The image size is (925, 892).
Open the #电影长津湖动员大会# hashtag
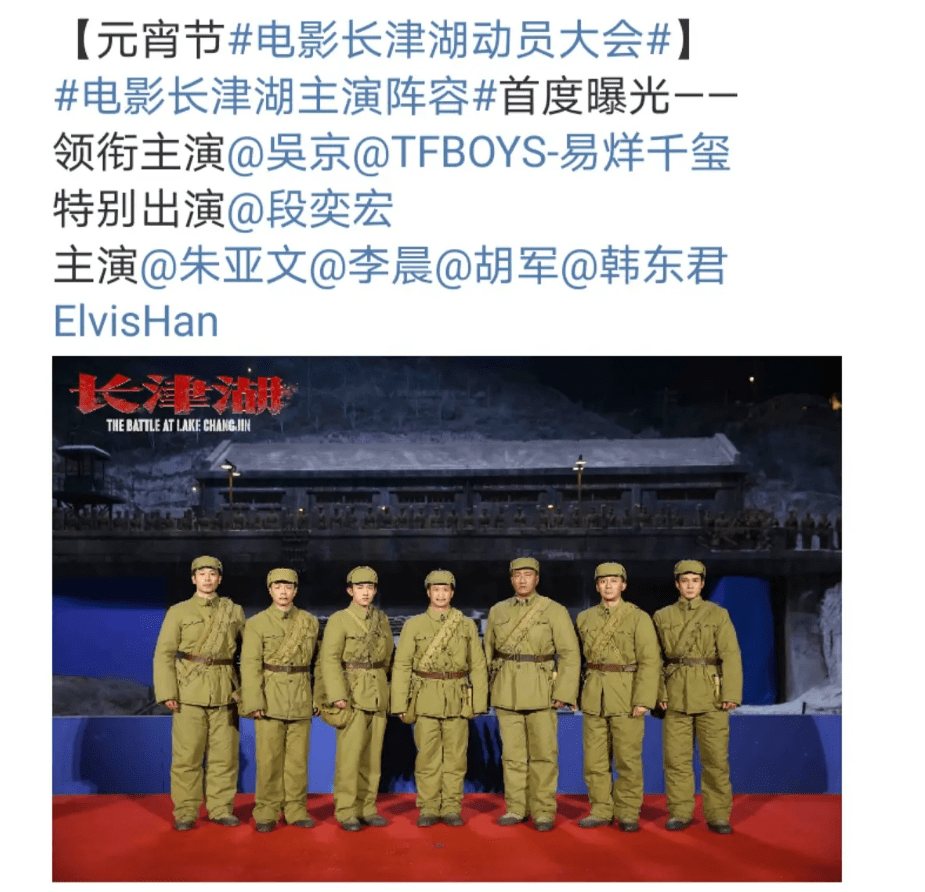449,41
